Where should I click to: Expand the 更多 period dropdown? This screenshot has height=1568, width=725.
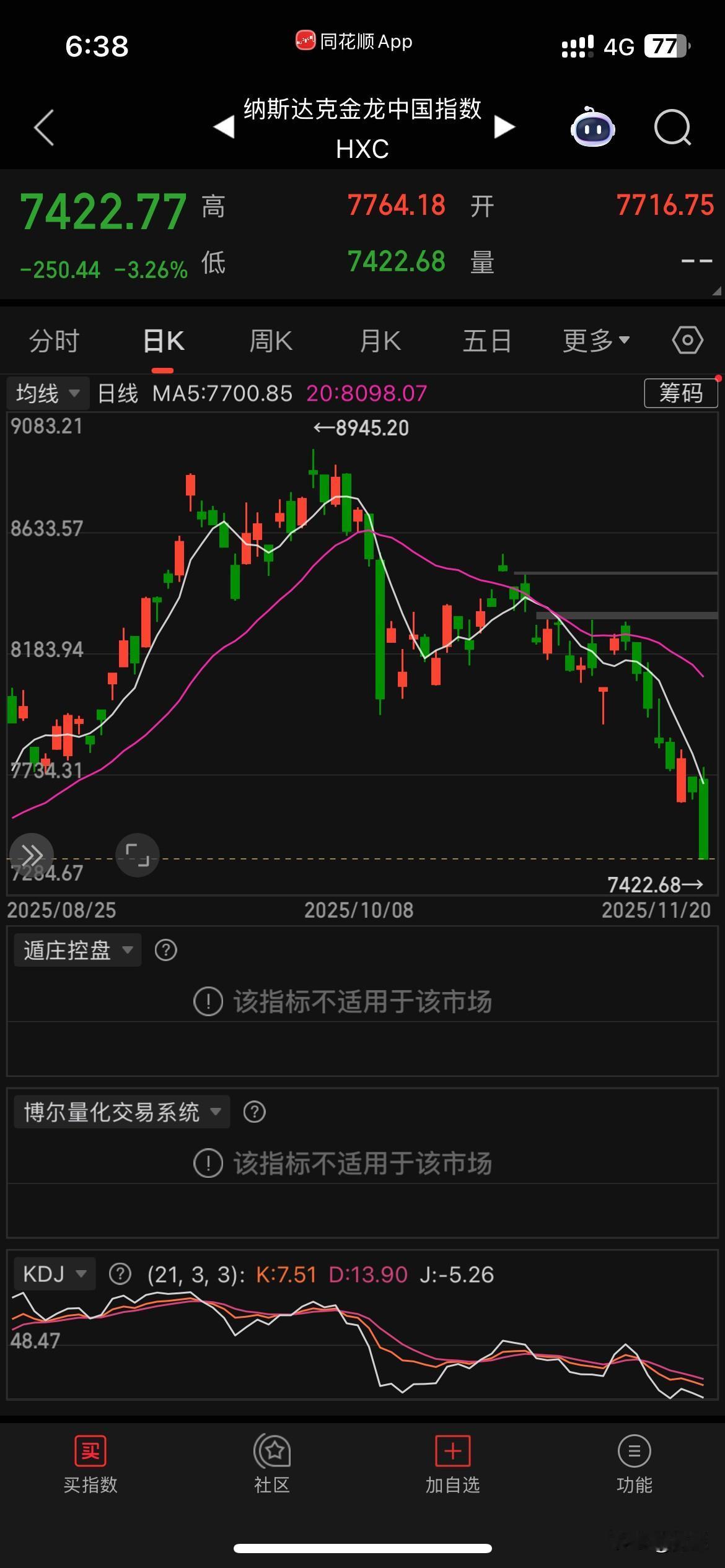(x=596, y=341)
